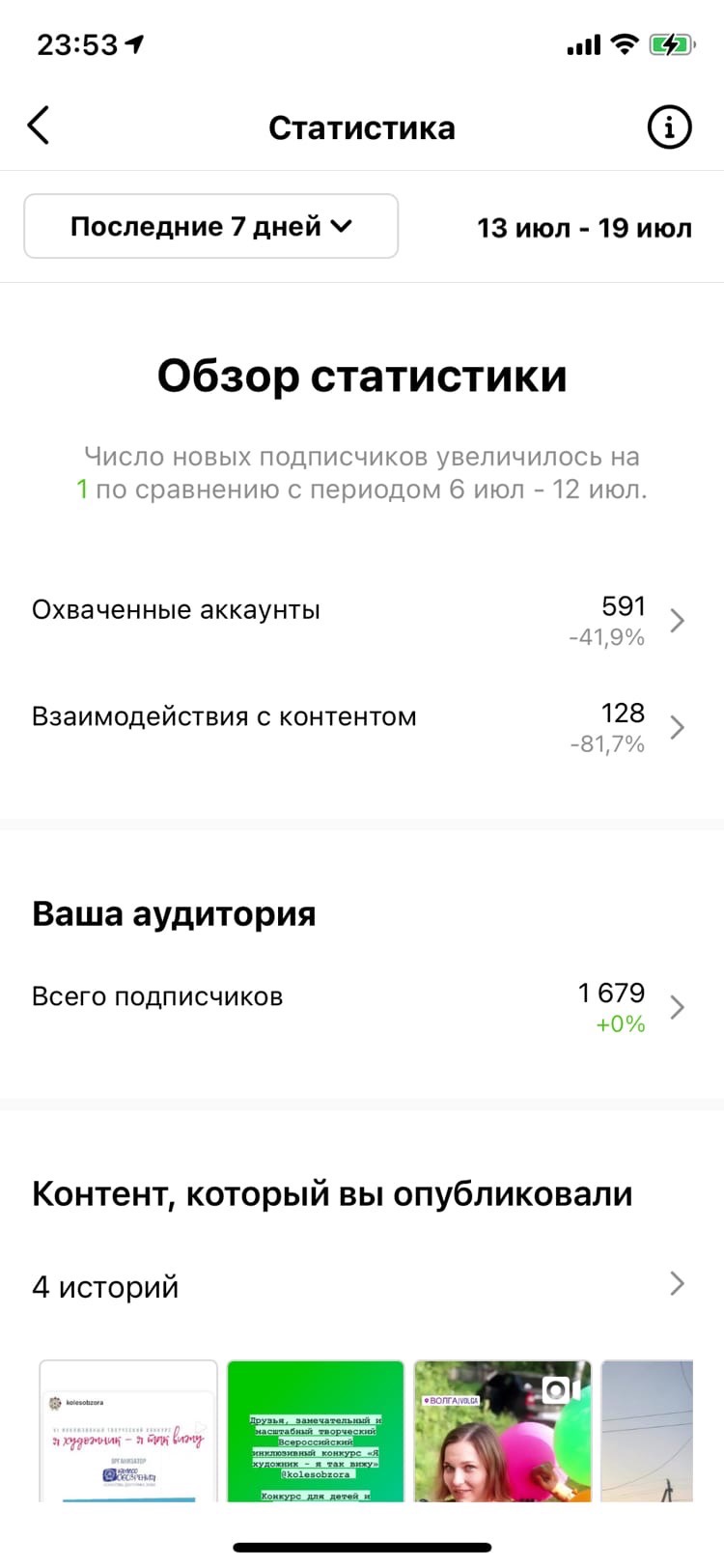The image size is (724, 1568).
Task: Open the green text story thumbnail
Action: click(x=316, y=1431)
